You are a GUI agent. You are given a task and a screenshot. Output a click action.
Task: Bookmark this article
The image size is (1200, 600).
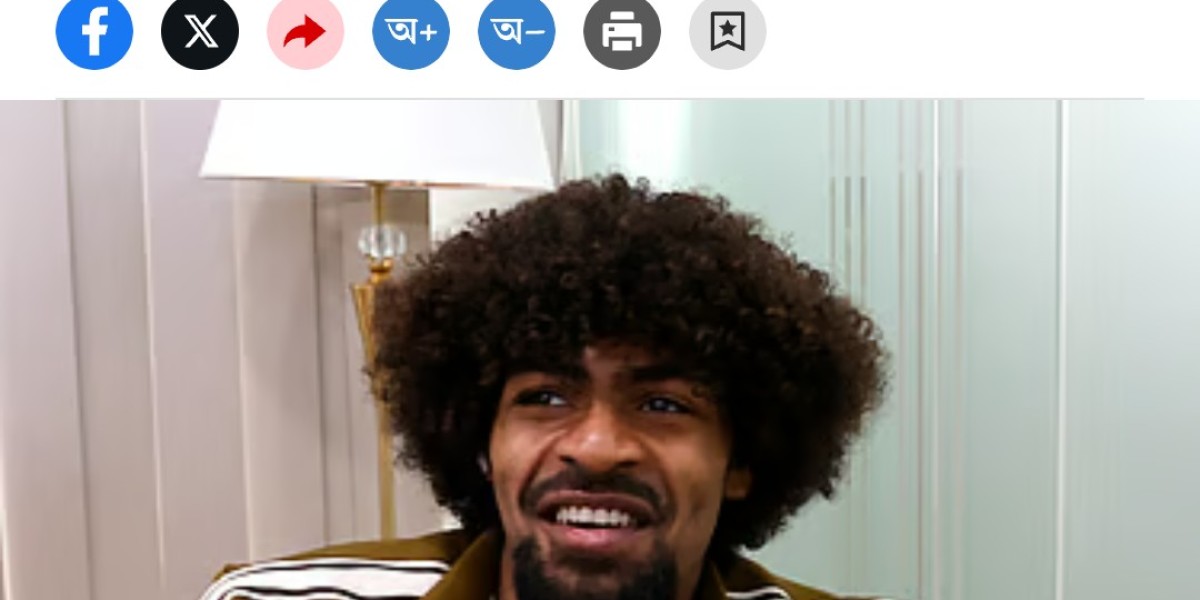click(727, 32)
